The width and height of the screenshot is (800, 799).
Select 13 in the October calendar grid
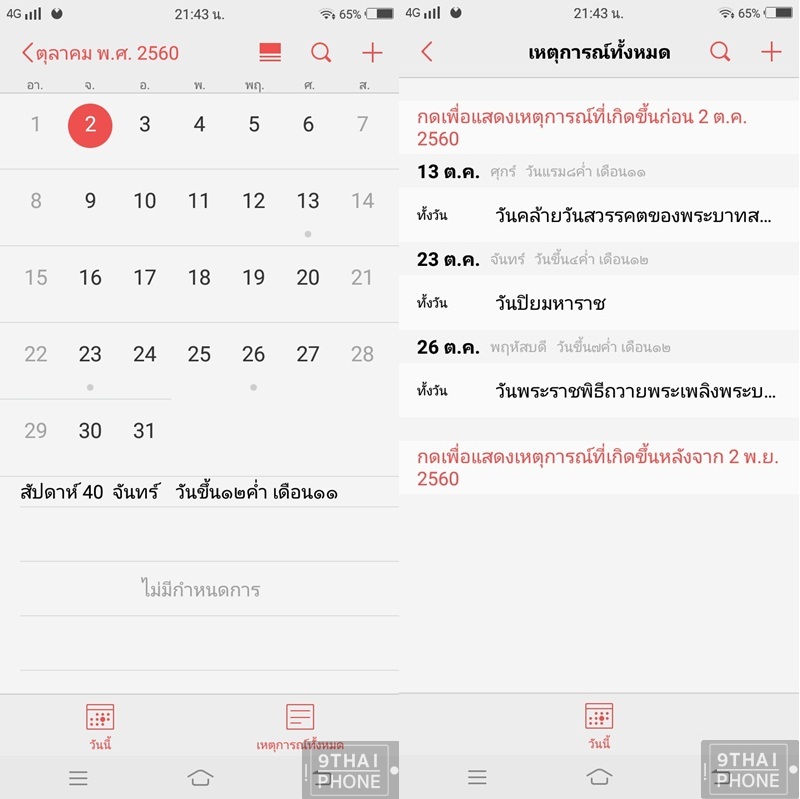pyautogui.click(x=308, y=201)
